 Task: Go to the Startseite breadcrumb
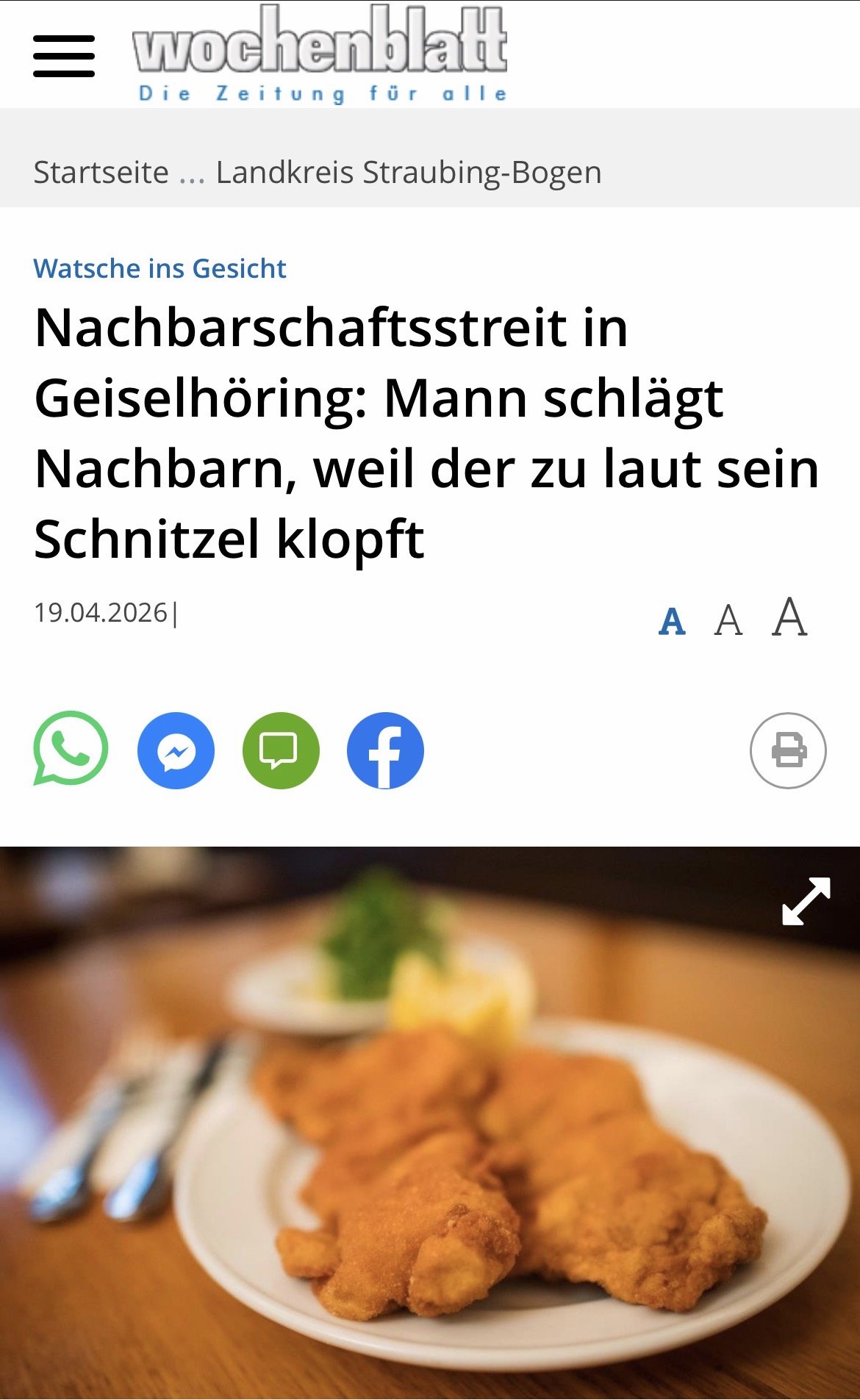coord(101,173)
